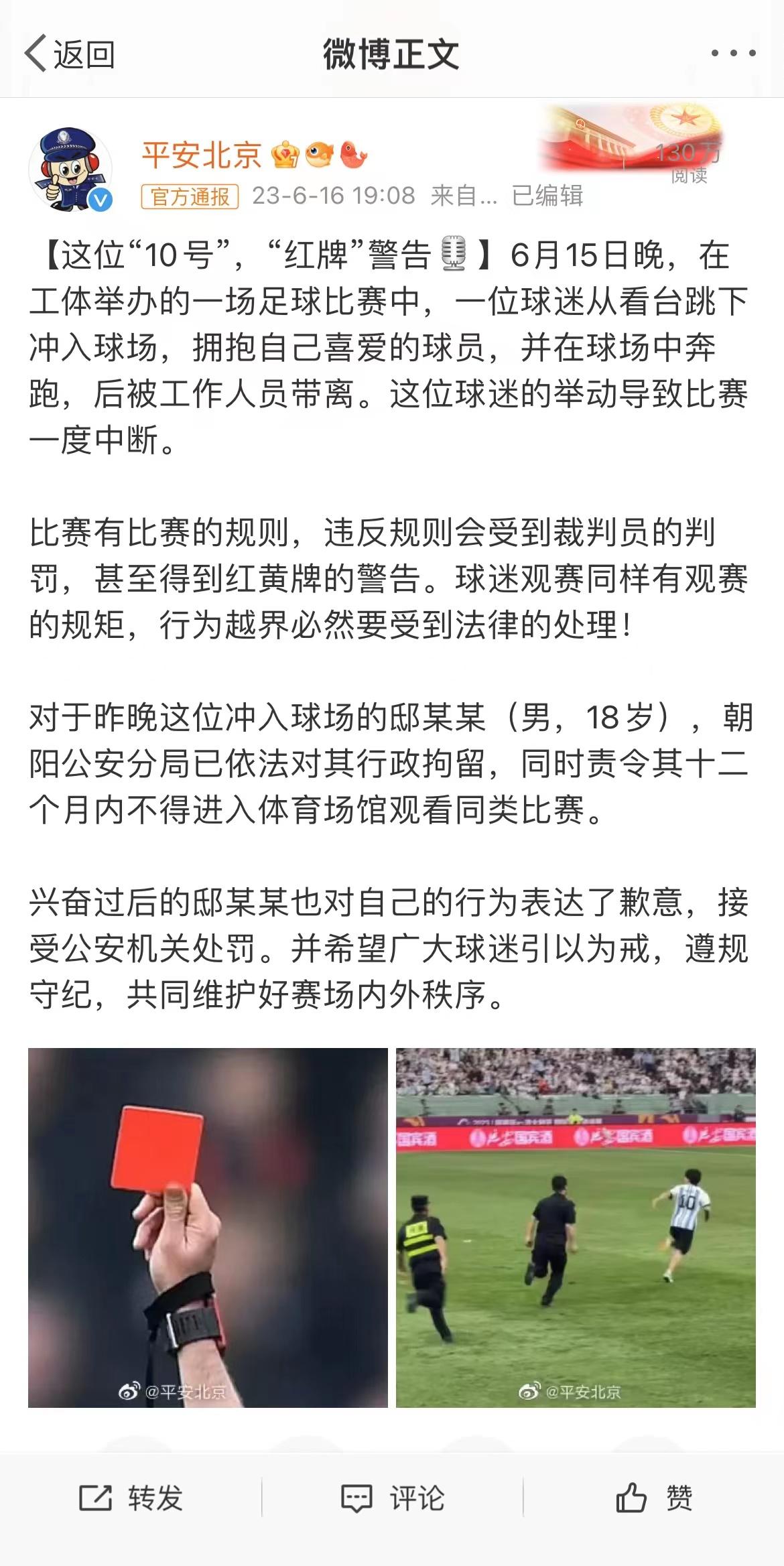
Task: Open 平安北京 profile avatar
Action: [x=70, y=170]
